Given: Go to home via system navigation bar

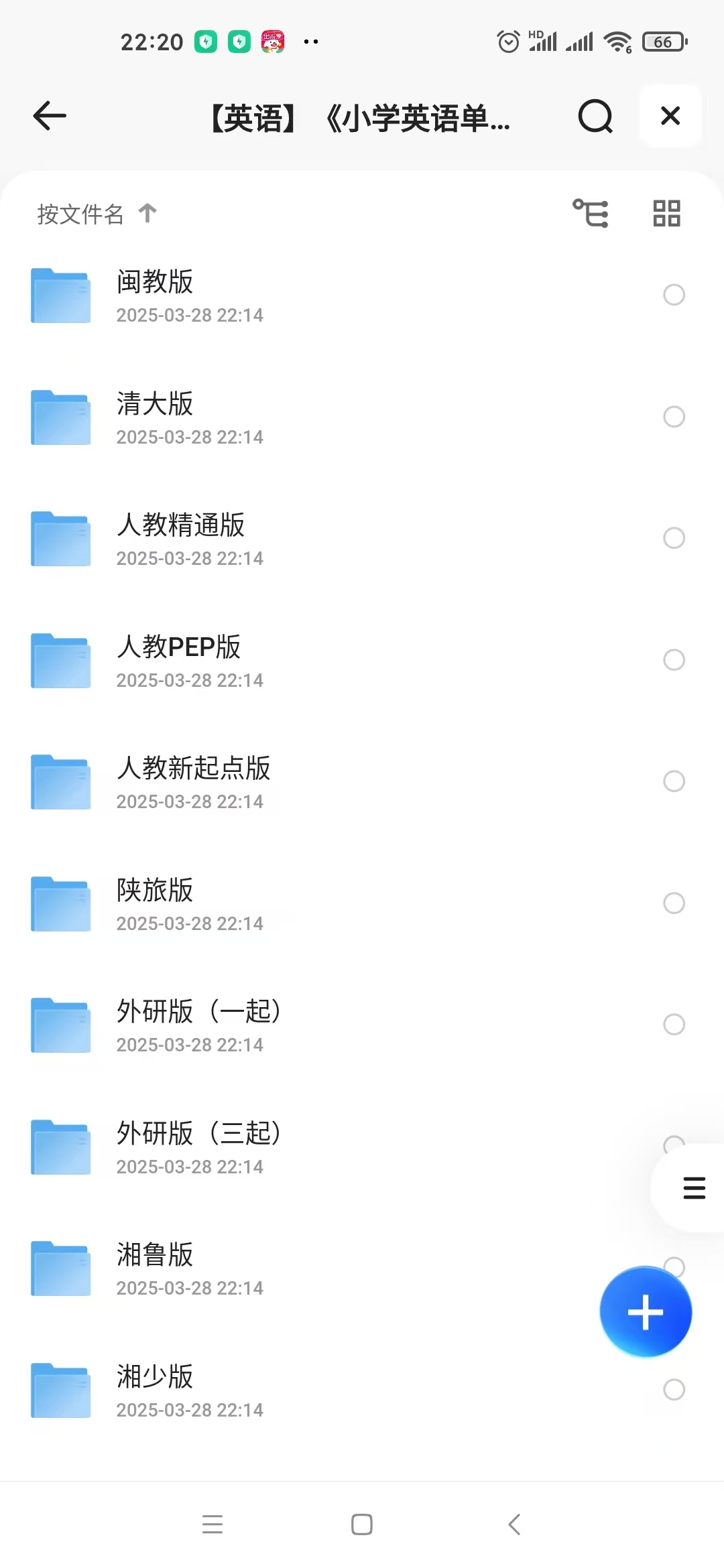Looking at the screenshot, I should coord(362,1524).
